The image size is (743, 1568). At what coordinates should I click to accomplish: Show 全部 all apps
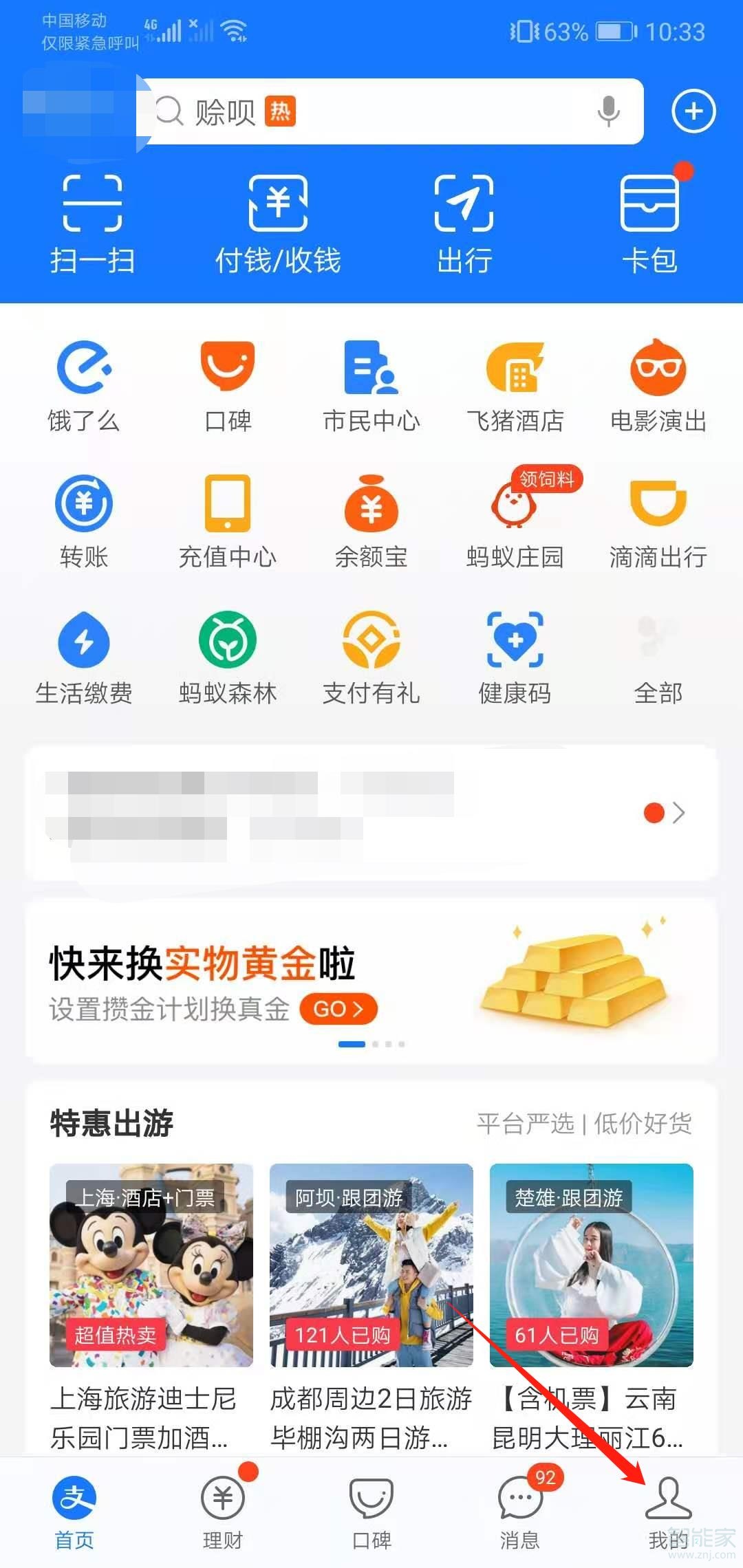pyautogui.click(x=658, y=657)
